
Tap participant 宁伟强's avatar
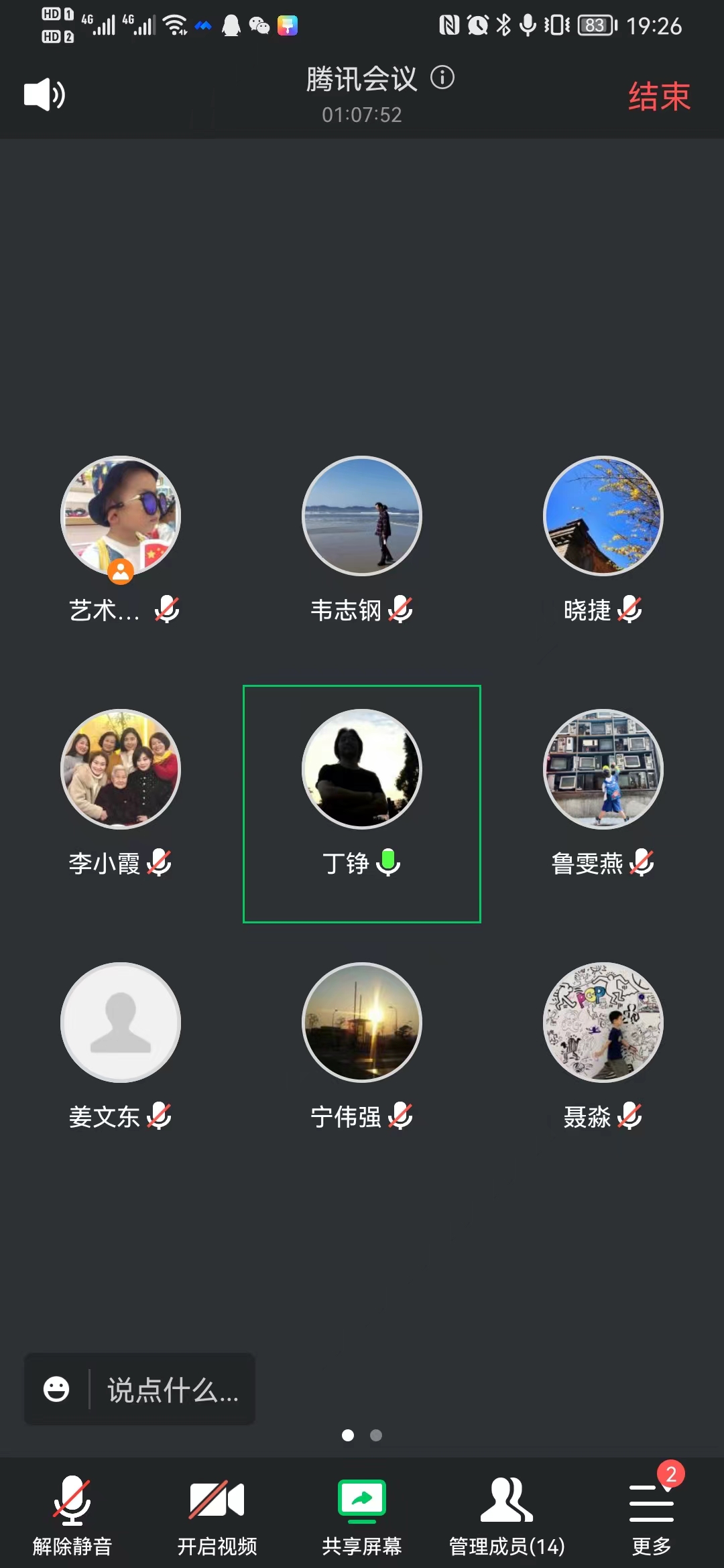[x=362, y=1023]
